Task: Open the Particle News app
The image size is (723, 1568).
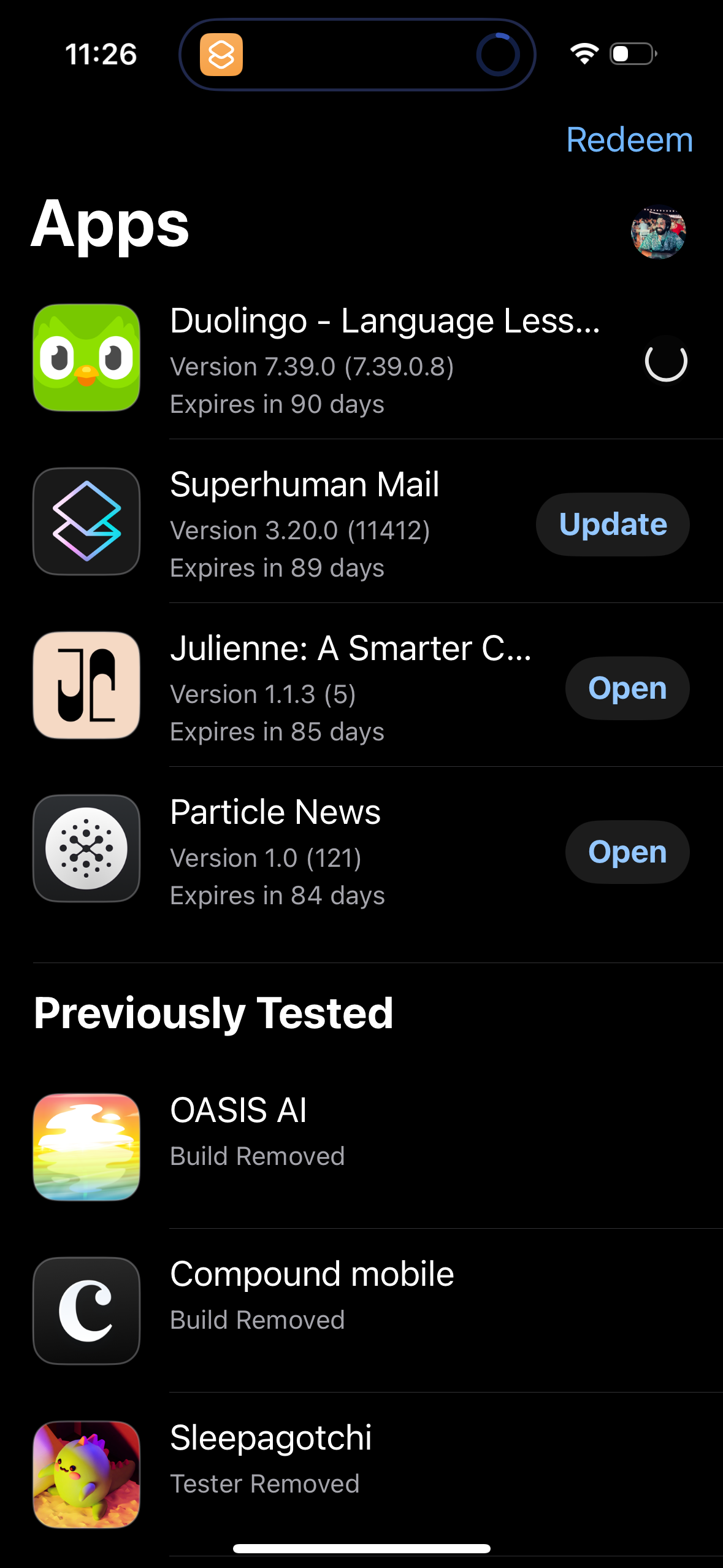Action: (627, 851)
